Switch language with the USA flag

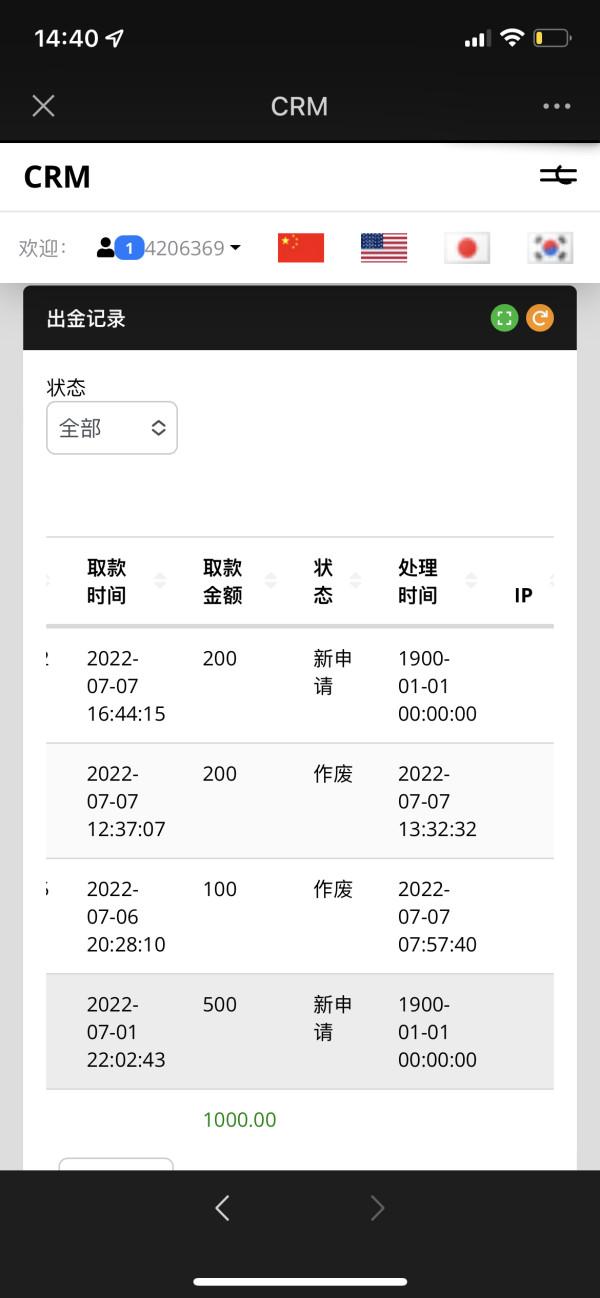point(384,248)
